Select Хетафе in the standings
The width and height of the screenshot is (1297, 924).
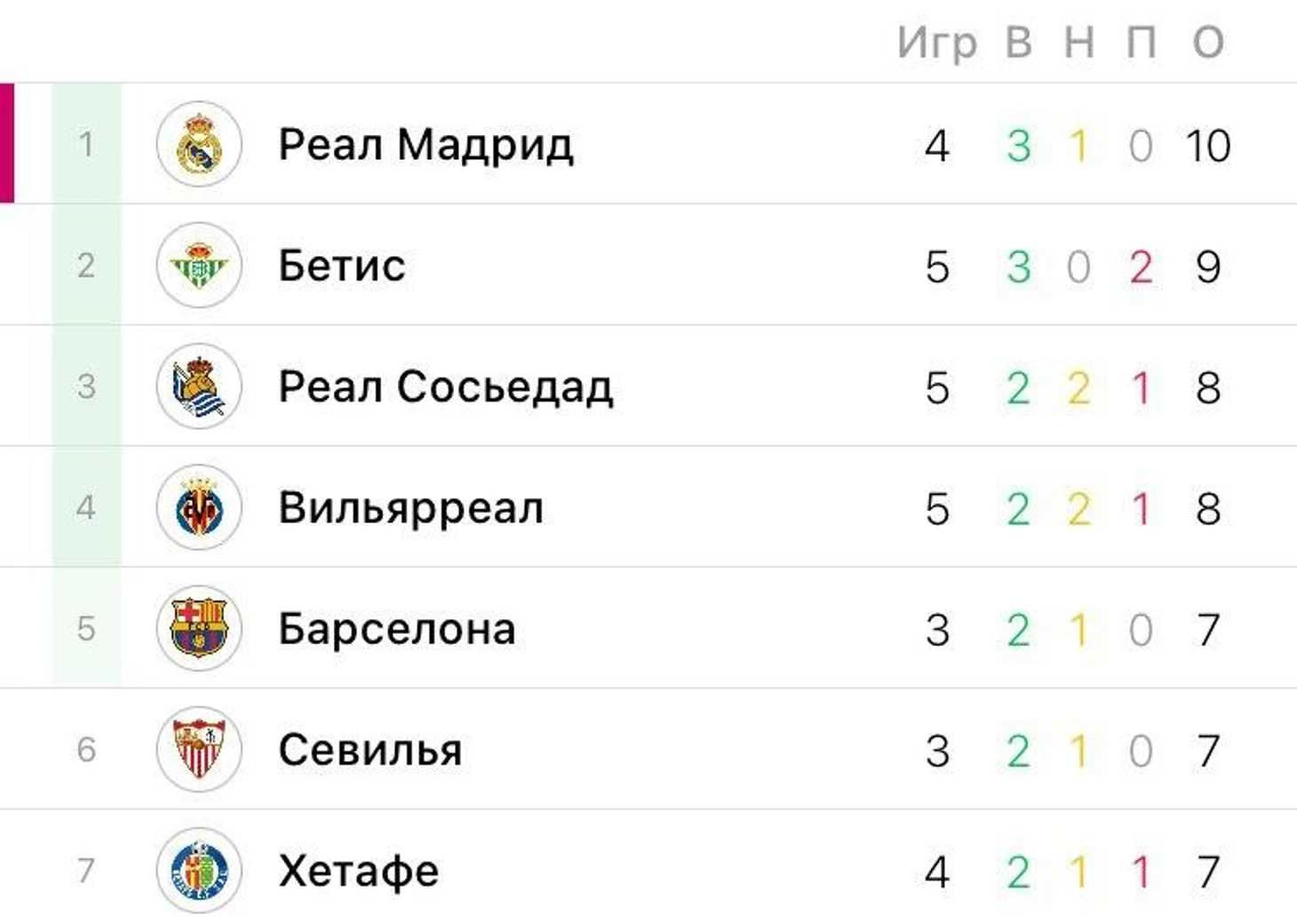click(x=358, y=871)
